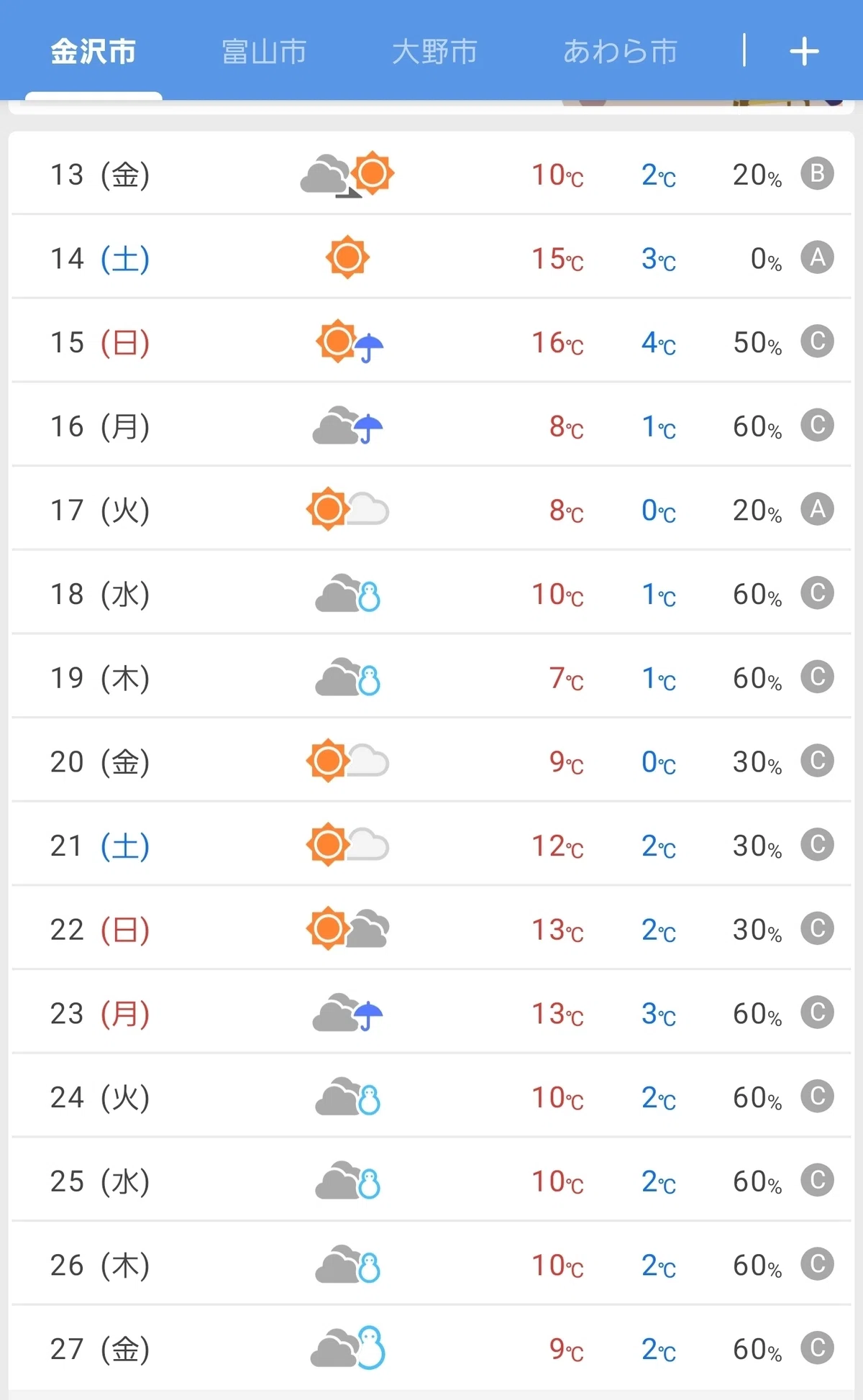Add a new city with the plus icon
Viewport: 863px width, 1400px height.
pyautogui.click(x=804, y=52)
